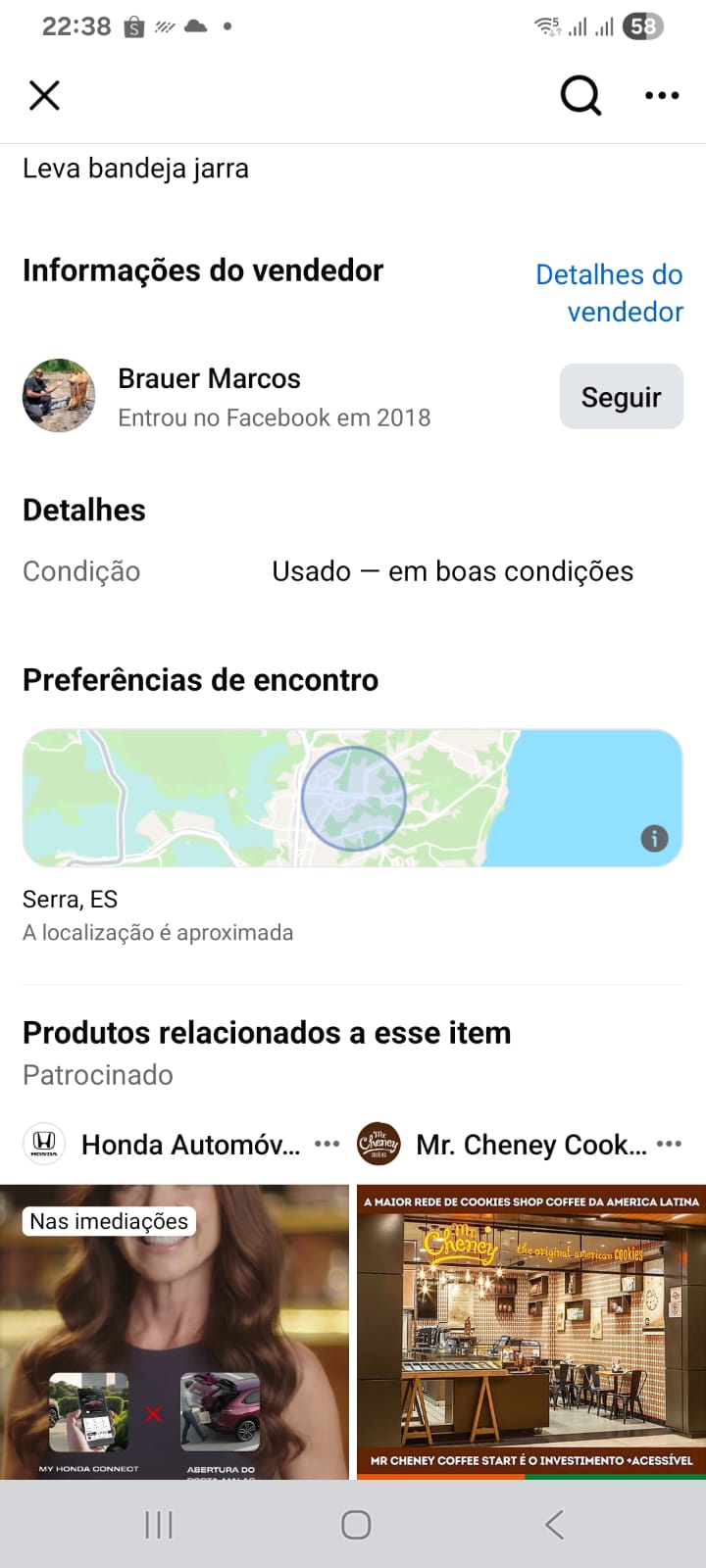
Task: Open the Detalhes do vendedor link
Action: tap(609, 293)
